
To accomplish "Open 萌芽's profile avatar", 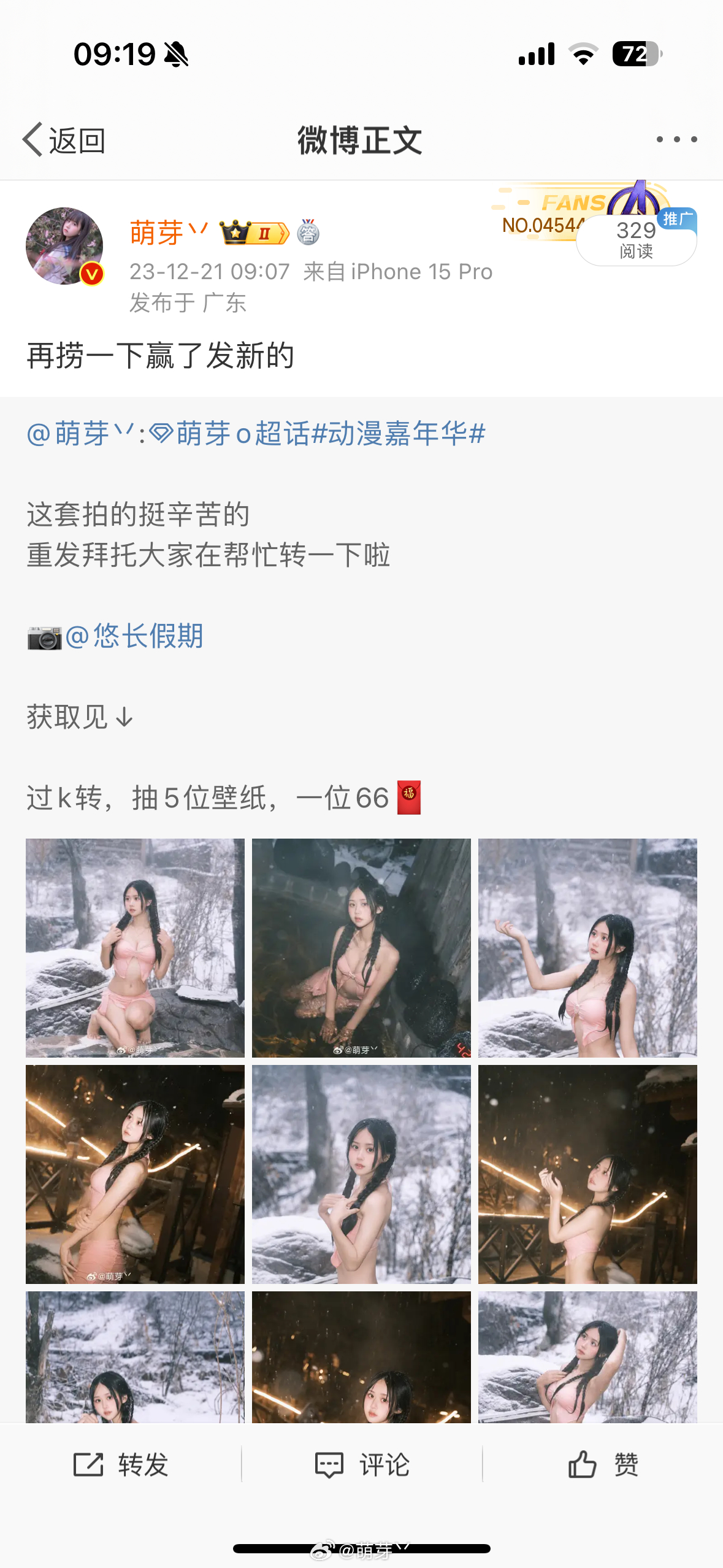I will pos(64,246).
